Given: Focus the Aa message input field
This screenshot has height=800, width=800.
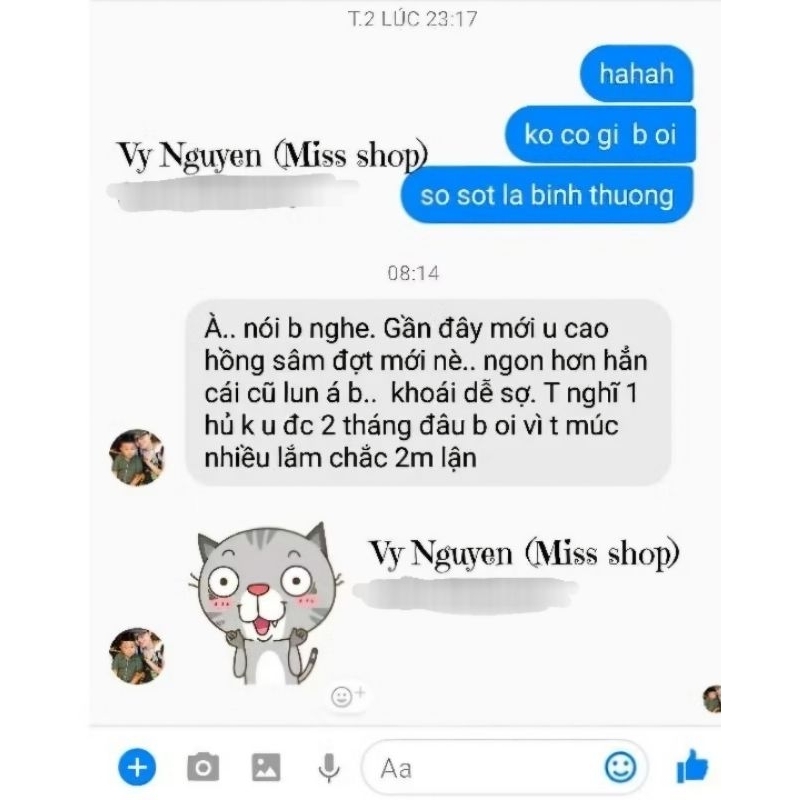Looking at the screenshot, I should [x=480, y=767].
